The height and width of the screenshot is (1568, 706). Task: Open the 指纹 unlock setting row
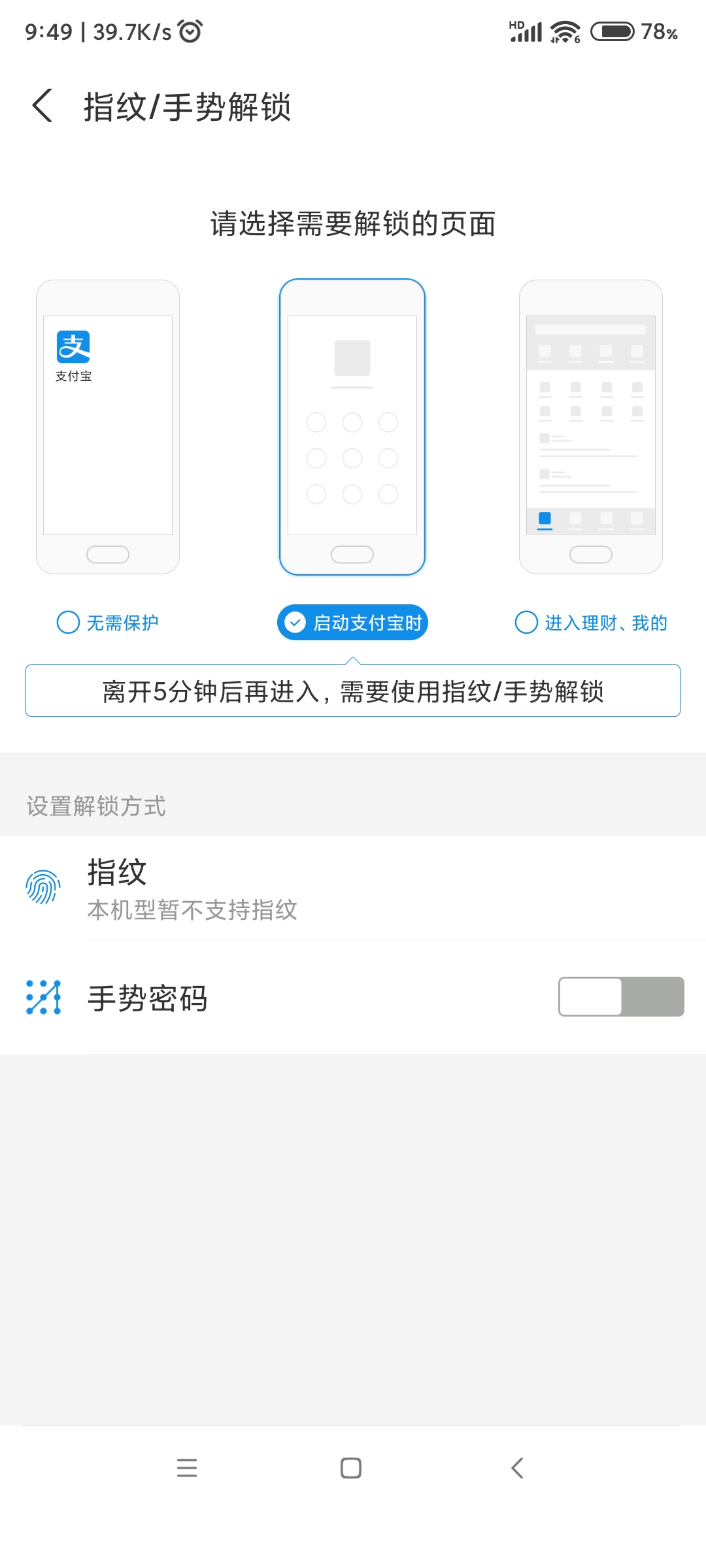coord(353,889)
